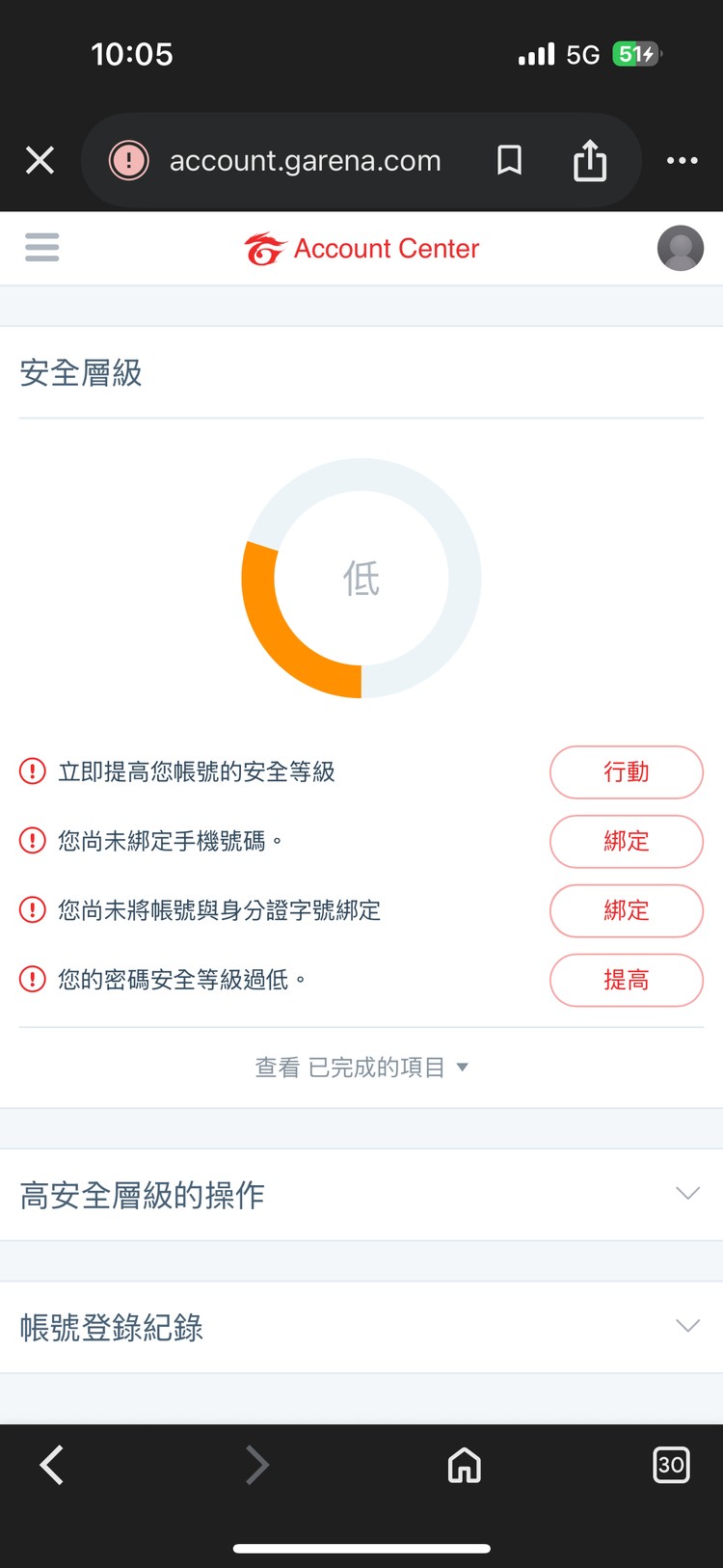This screenshot has width=723, height=1568.
Task: Click the Garena logo icon
Action: tap(264, 248)
